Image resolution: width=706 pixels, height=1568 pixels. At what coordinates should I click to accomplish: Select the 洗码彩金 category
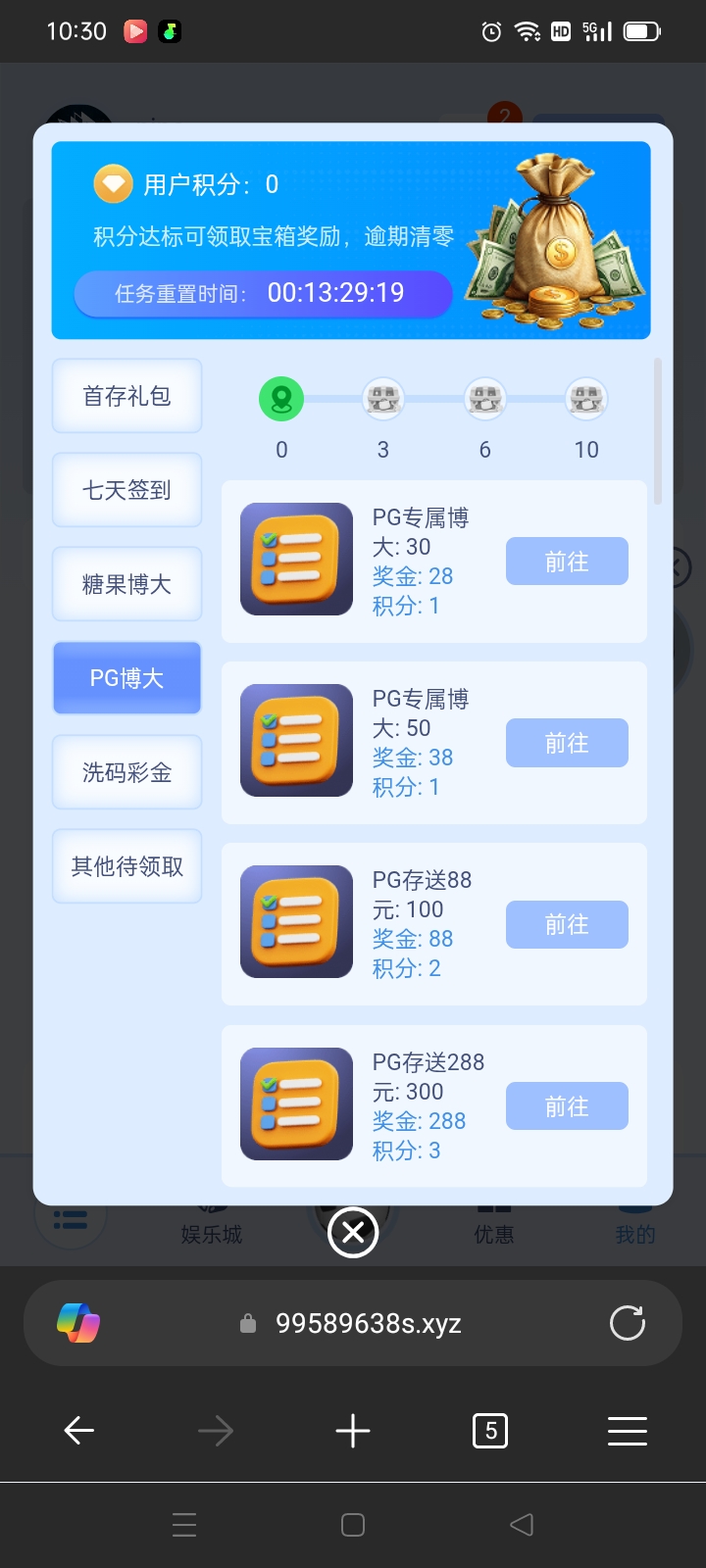(x=126, y=771)
